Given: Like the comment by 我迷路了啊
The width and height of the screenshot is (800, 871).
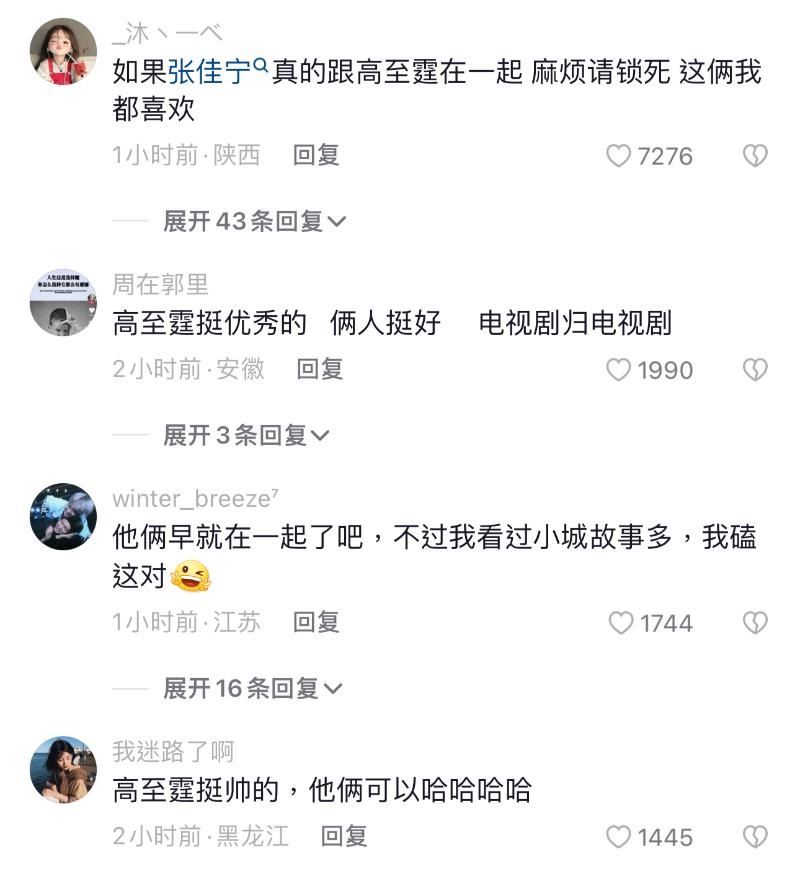Looking at the screenshot, I should pos(620,837).
